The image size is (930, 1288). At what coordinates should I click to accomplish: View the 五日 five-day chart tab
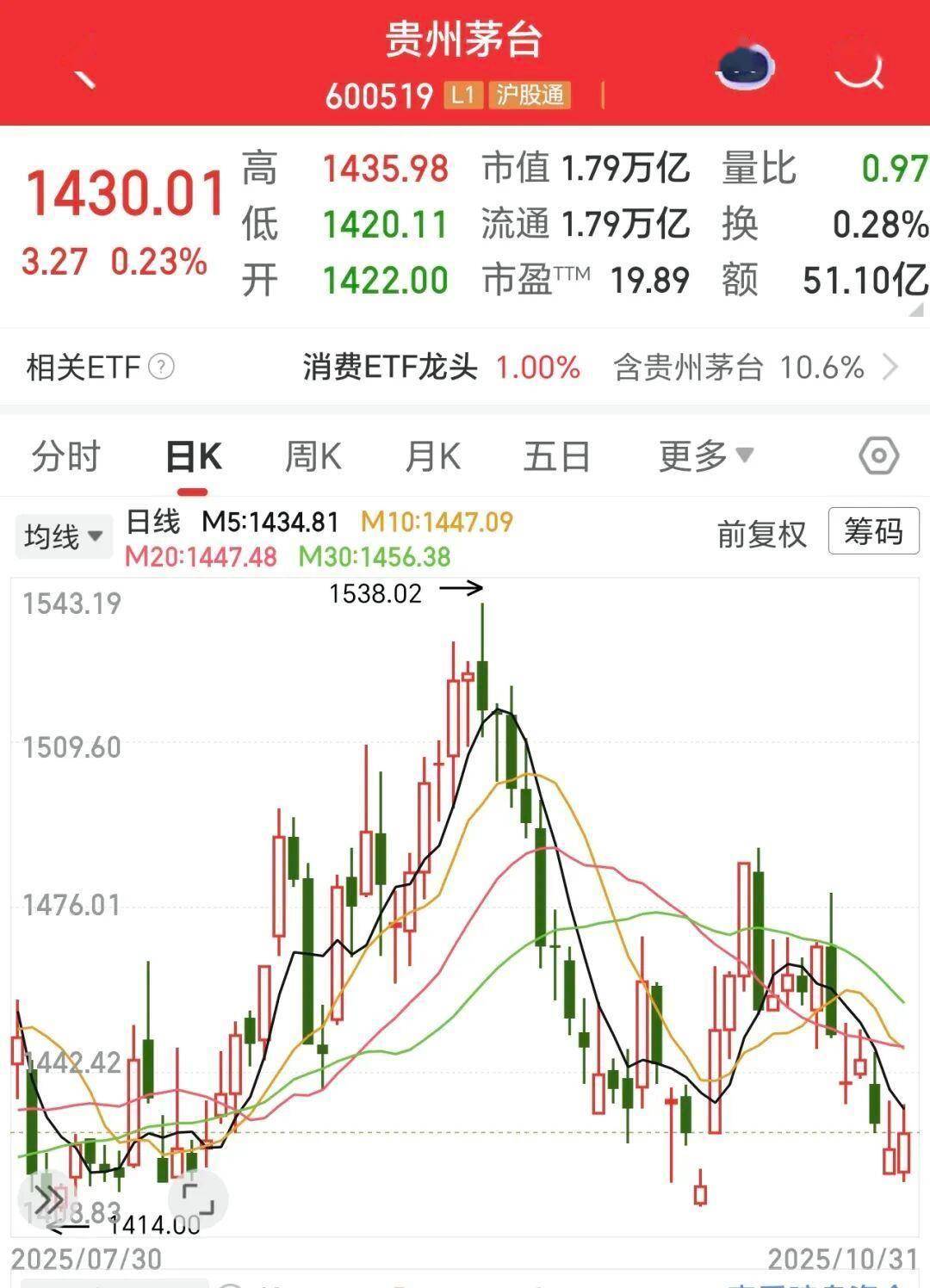click(557, 456)
